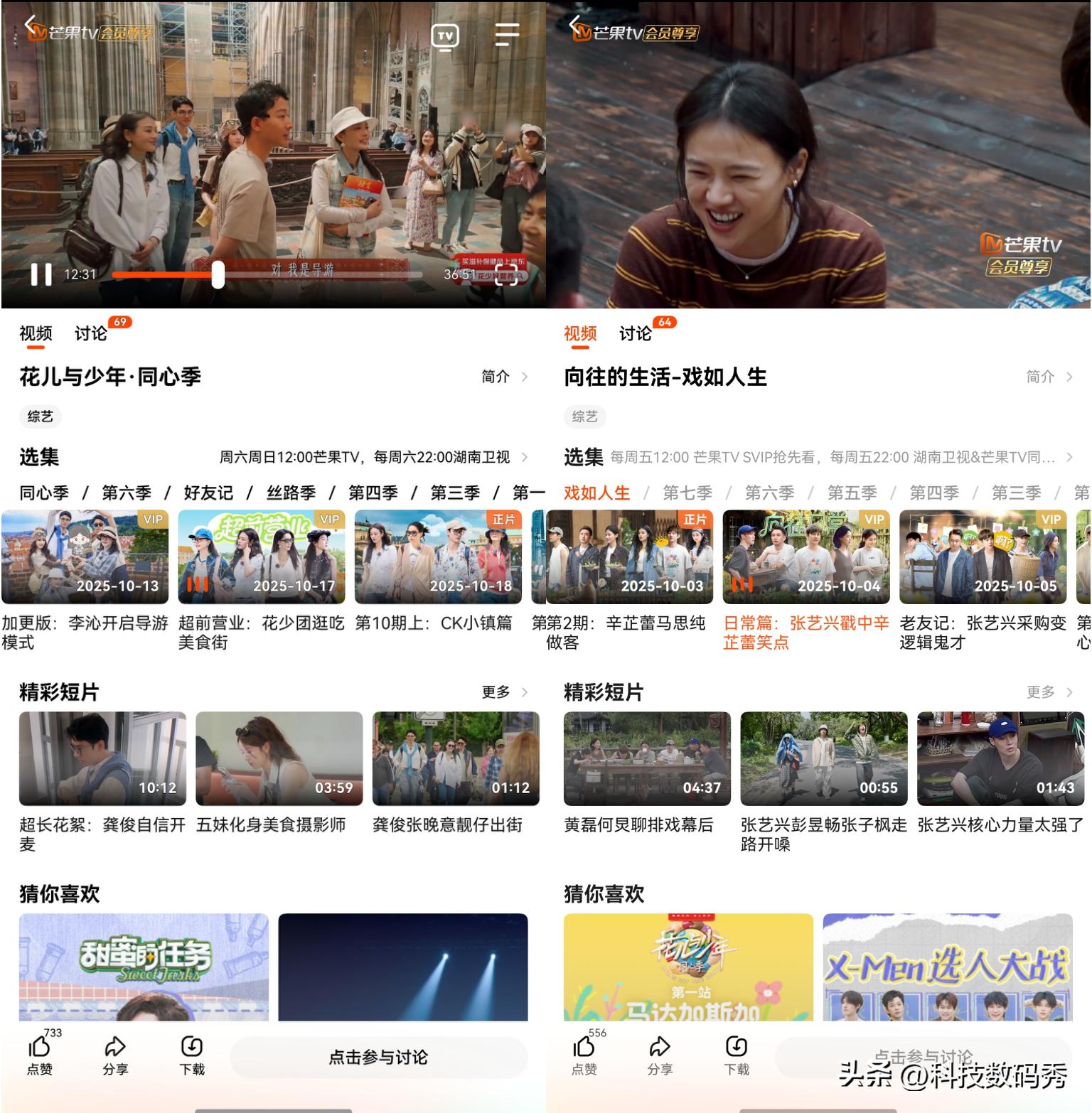The image size is (1092, 1113).
Task: Pause the 花儿与少年 video
Action: tap(41, 274)
